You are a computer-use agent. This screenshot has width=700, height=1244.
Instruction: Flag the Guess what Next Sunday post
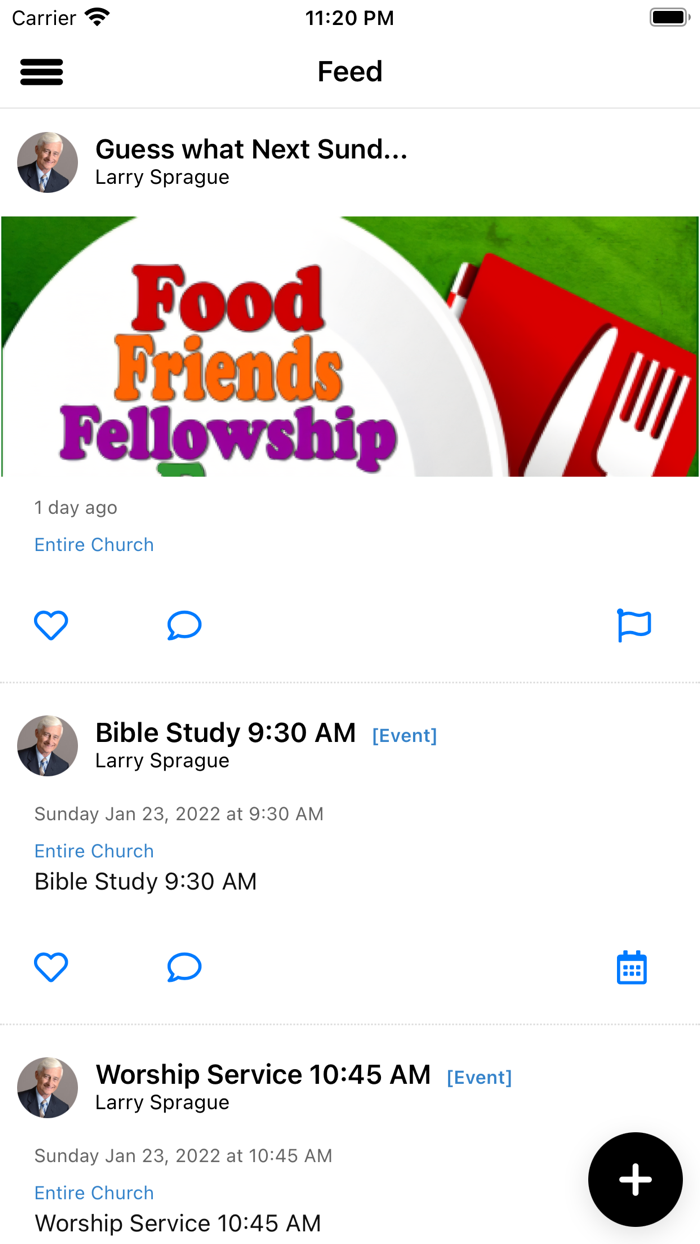click(x=634, y=625)
